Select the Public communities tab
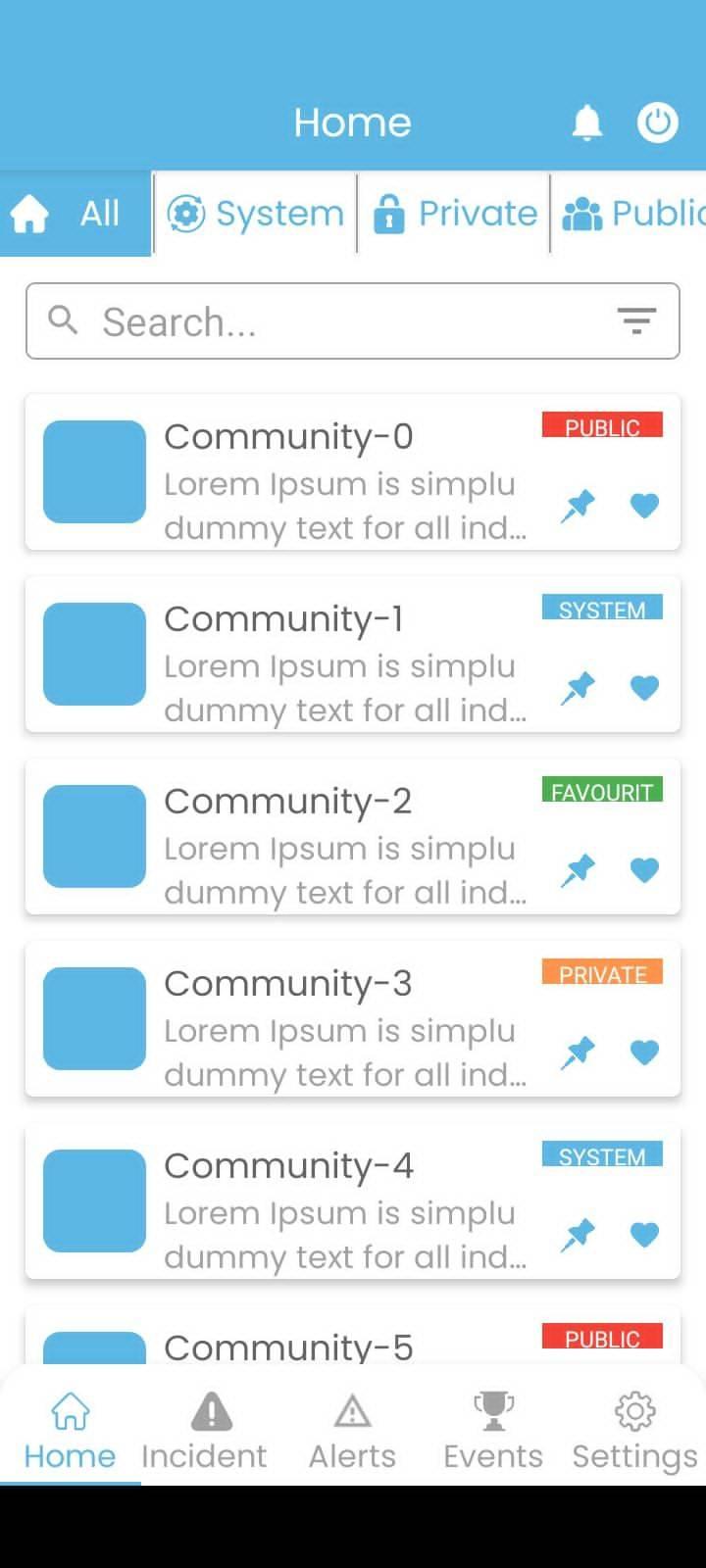 click(630, 213)
